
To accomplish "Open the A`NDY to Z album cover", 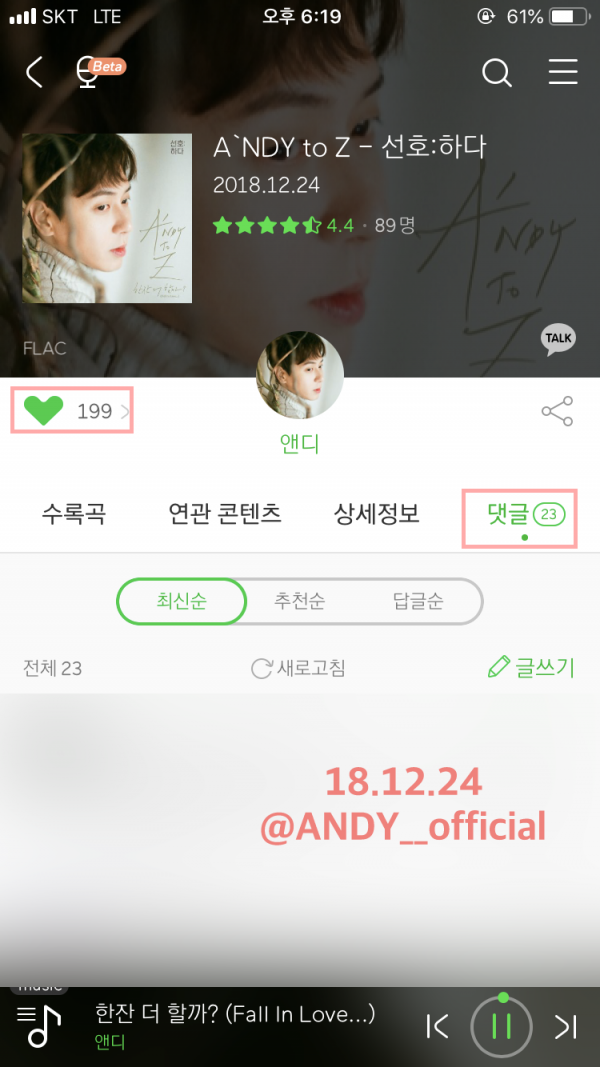I will 107,218.
